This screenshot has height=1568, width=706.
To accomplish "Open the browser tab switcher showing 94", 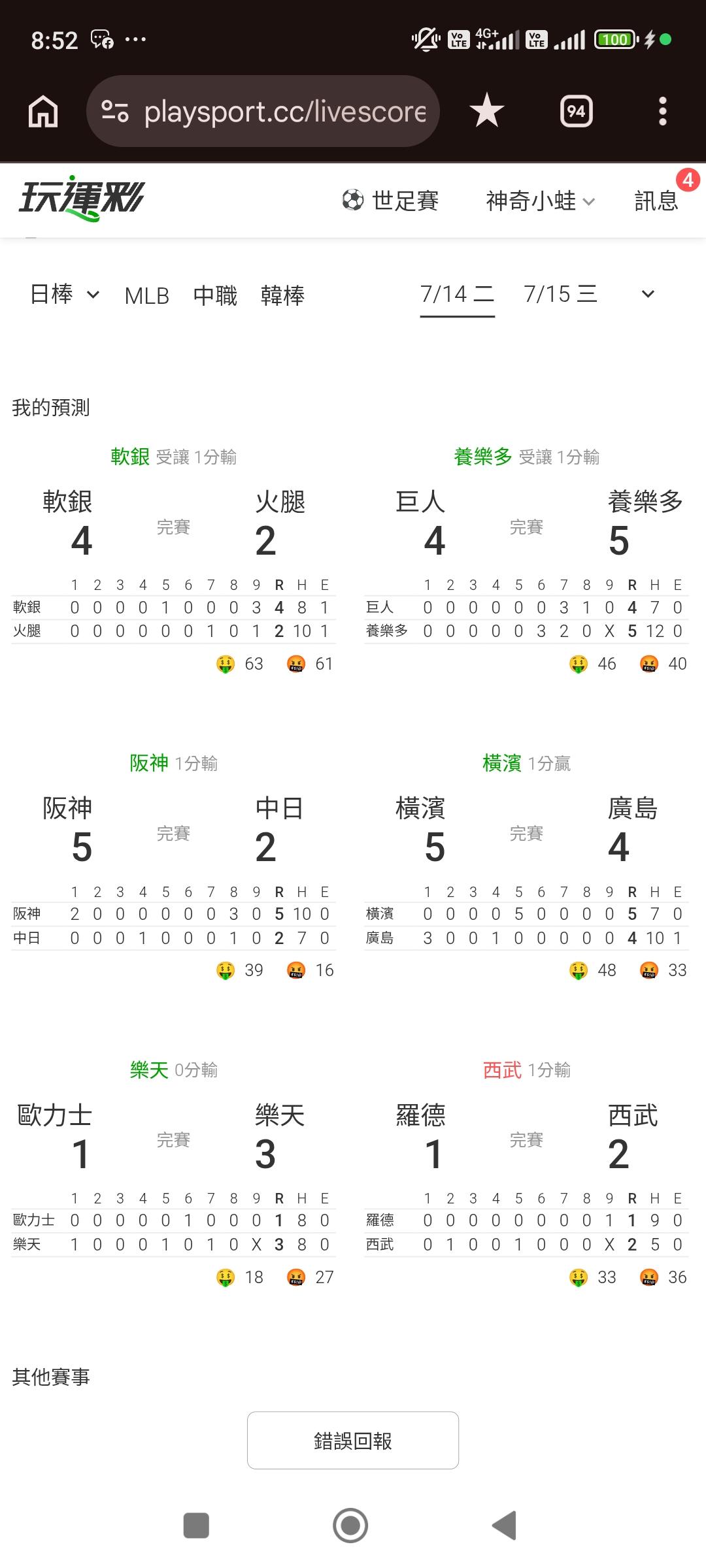I will [x=576, y=111].
